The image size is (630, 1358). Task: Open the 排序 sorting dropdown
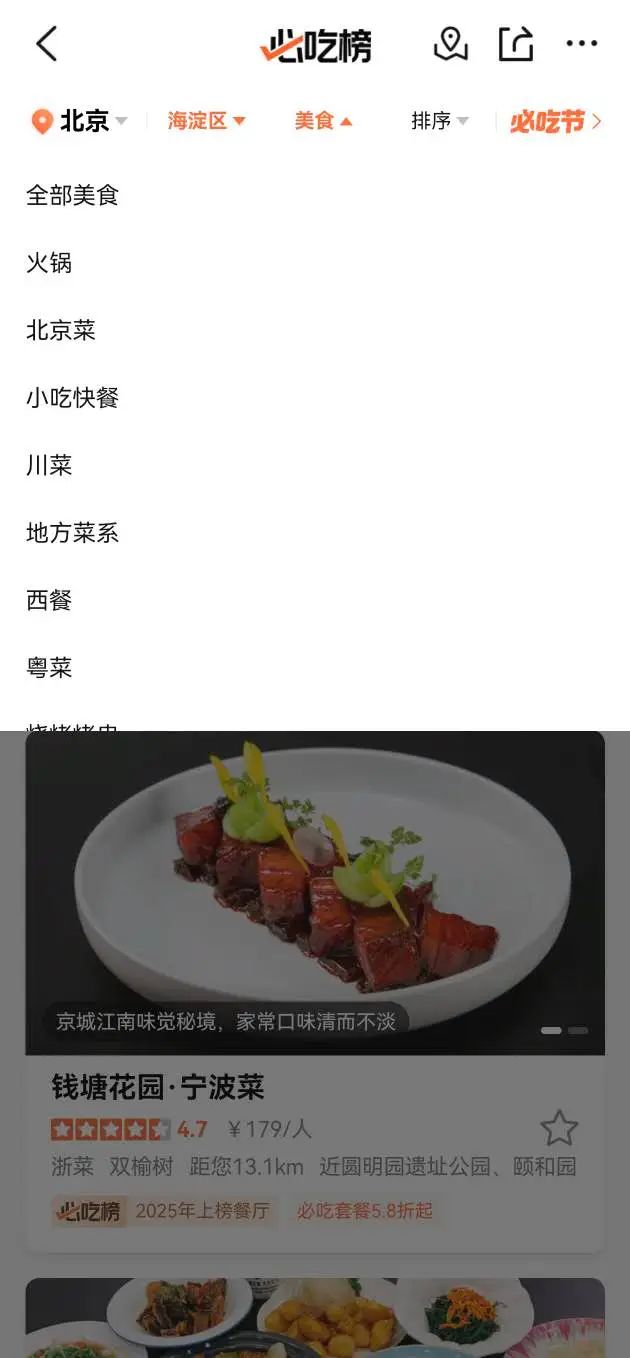(439, 121)
